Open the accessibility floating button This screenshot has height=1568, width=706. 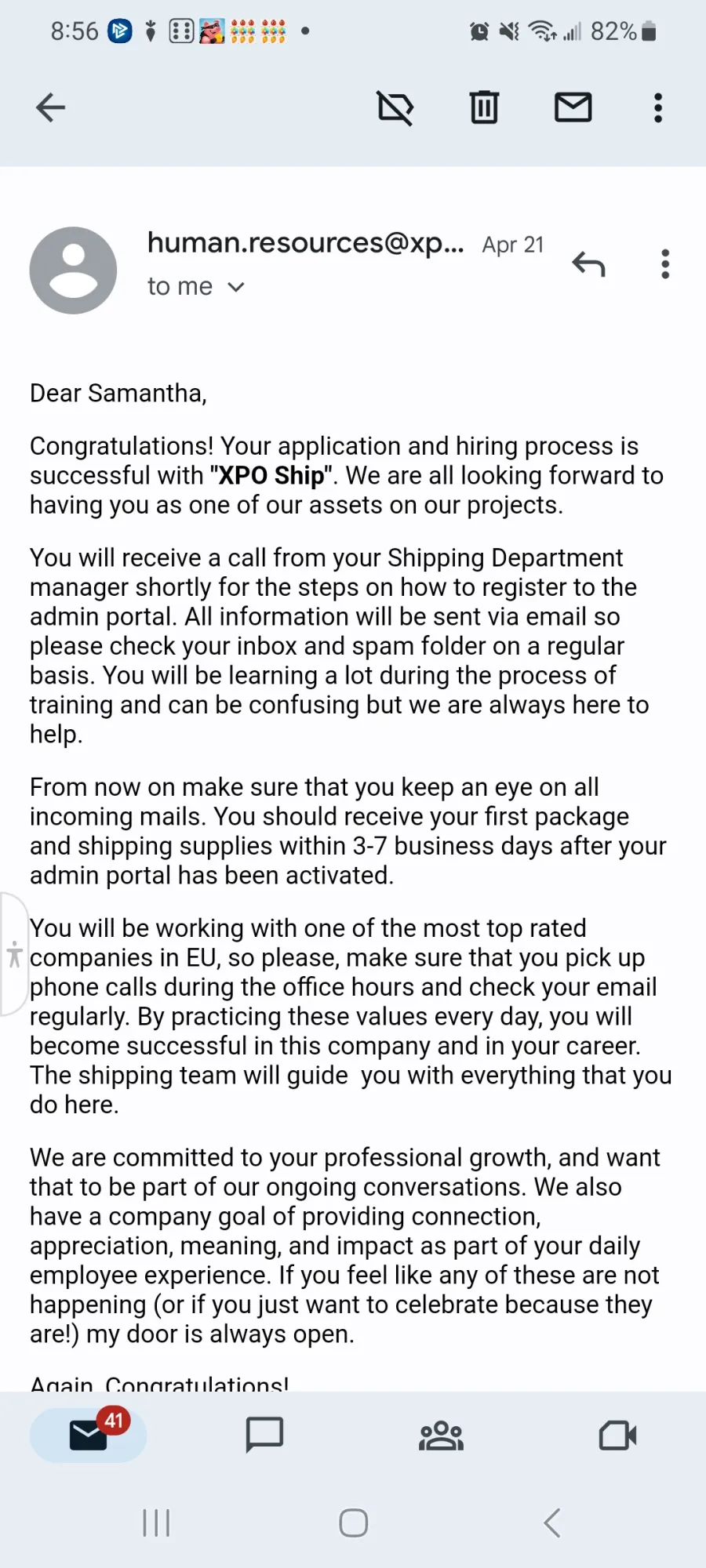14,954
